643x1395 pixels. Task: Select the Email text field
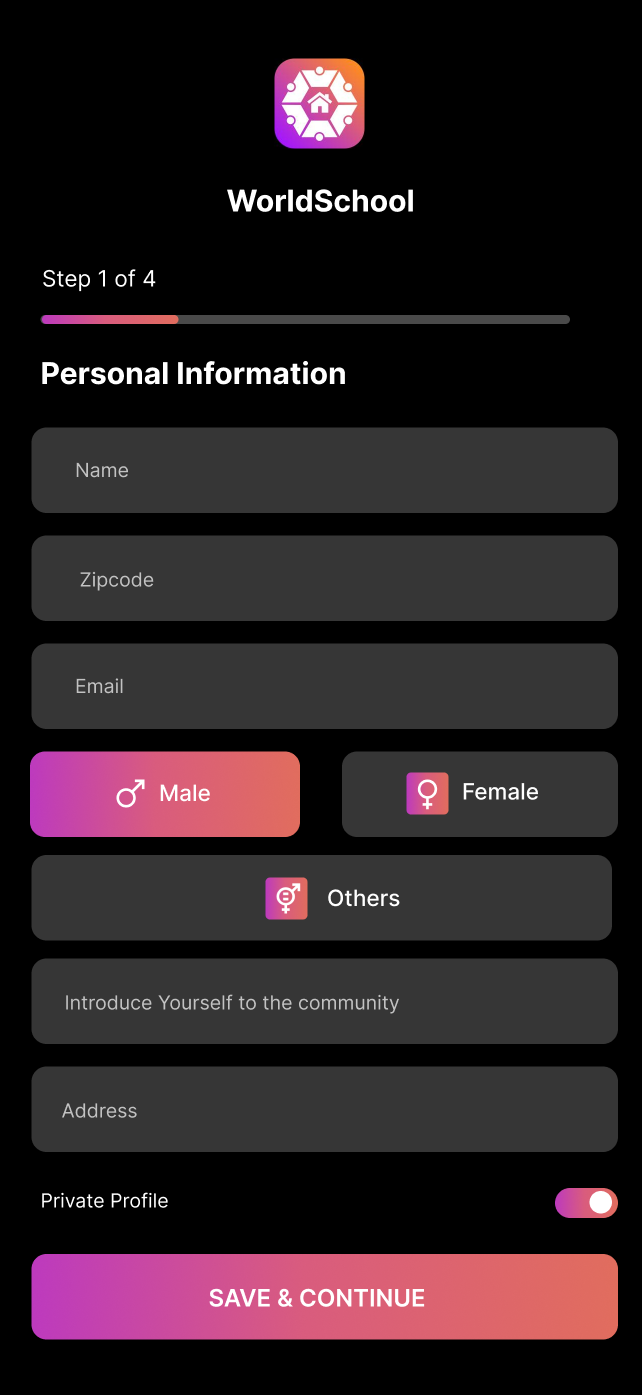[x=324, y=686]
